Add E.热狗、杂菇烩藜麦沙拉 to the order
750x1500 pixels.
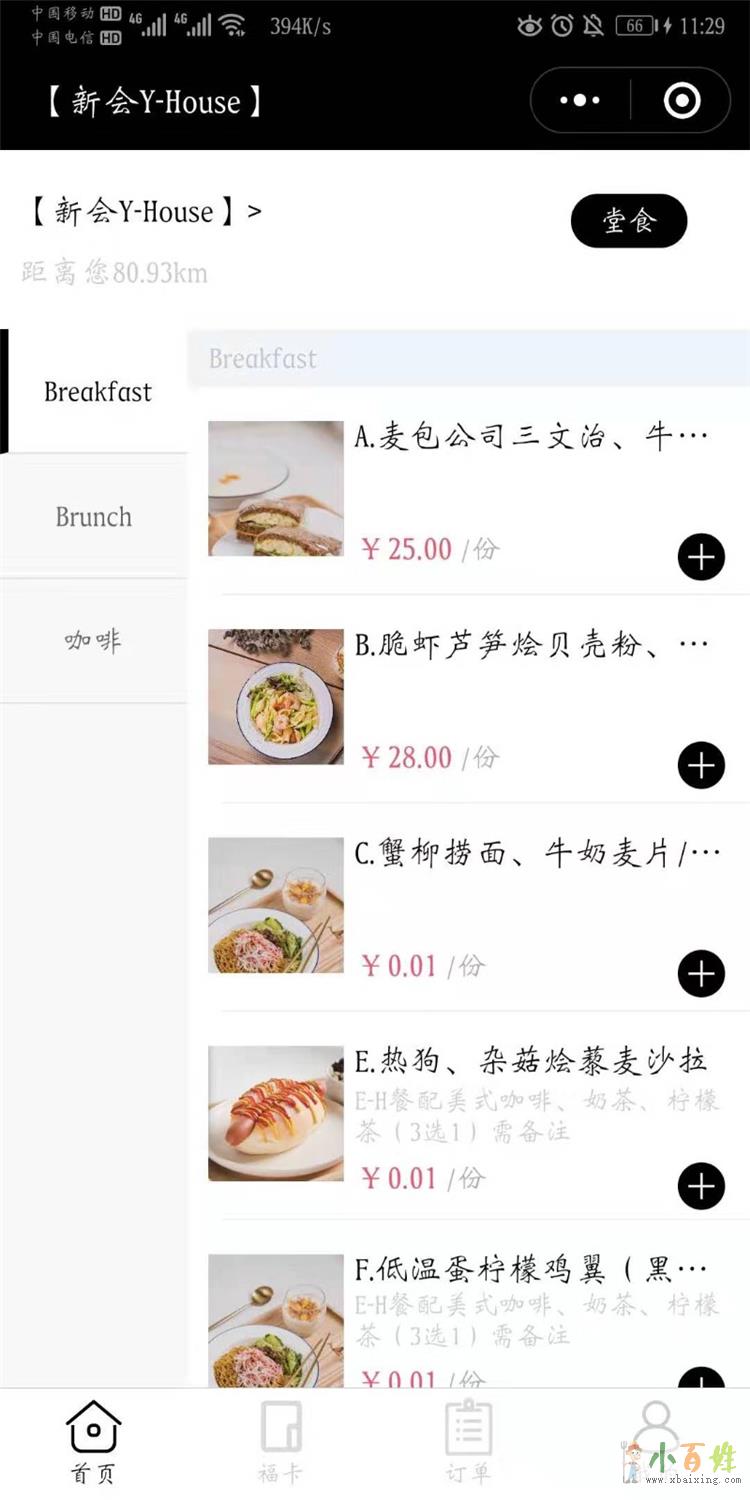(701, 1186)
